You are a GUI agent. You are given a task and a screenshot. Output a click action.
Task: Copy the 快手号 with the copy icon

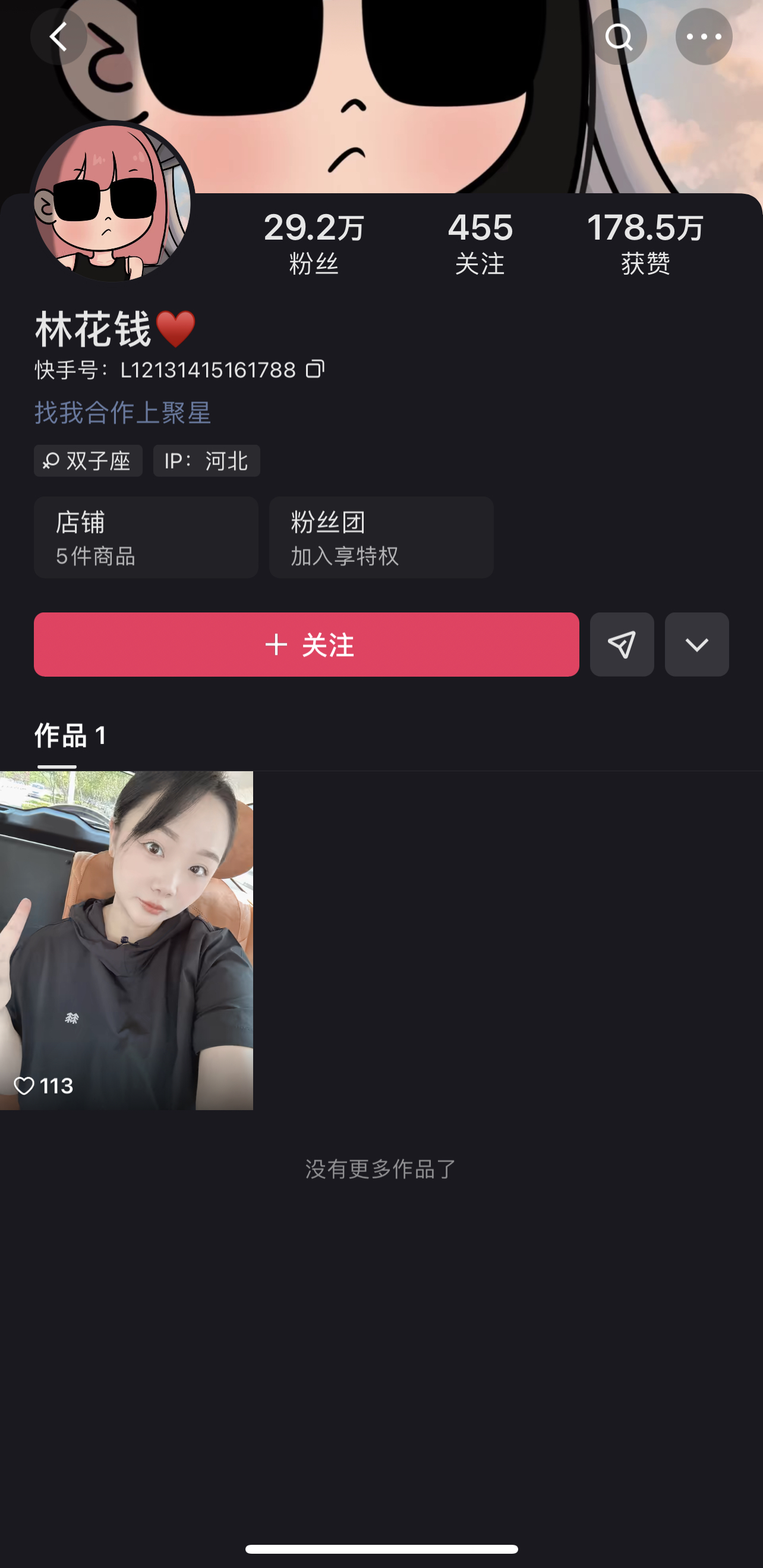coord(314,369)
